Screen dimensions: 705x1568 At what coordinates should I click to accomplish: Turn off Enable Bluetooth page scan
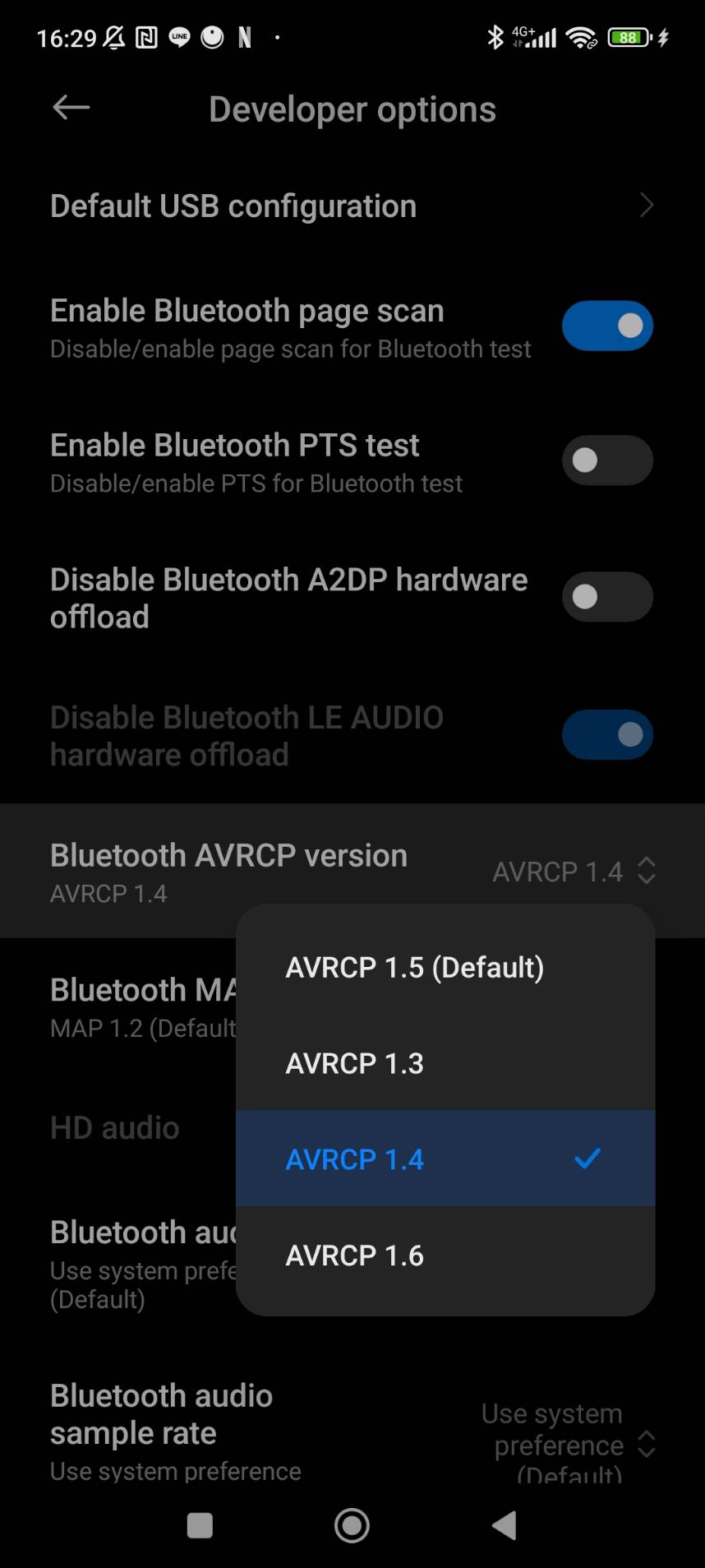pyautogui.click(x=607, y=326)
